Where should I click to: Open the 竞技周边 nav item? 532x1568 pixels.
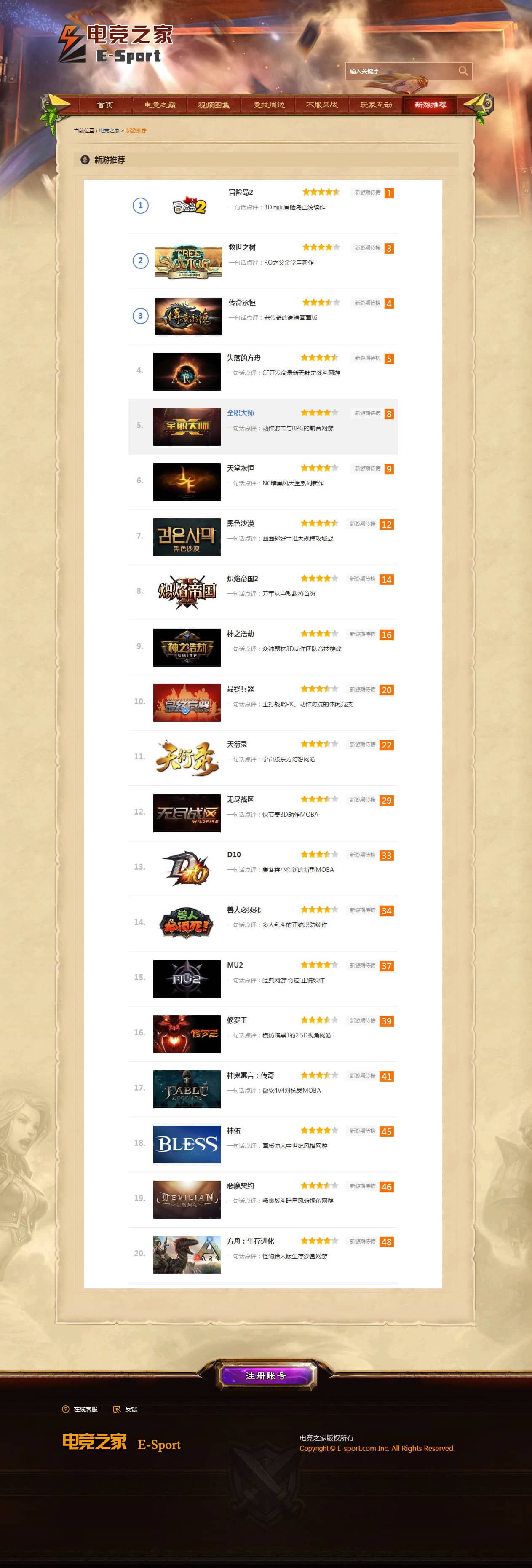coord(268,105)
